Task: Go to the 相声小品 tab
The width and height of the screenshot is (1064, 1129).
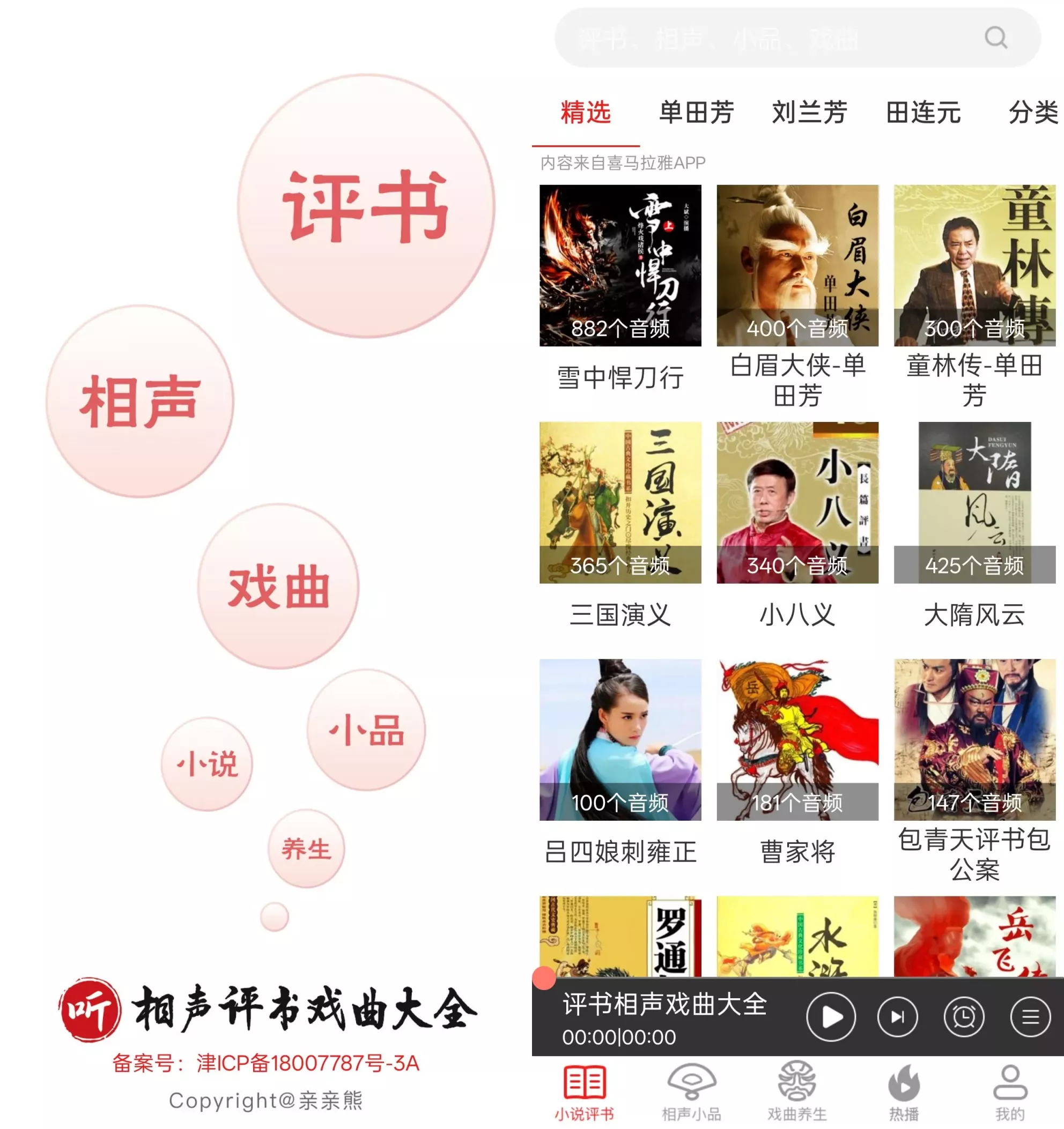Action: tap(691, 1091)
